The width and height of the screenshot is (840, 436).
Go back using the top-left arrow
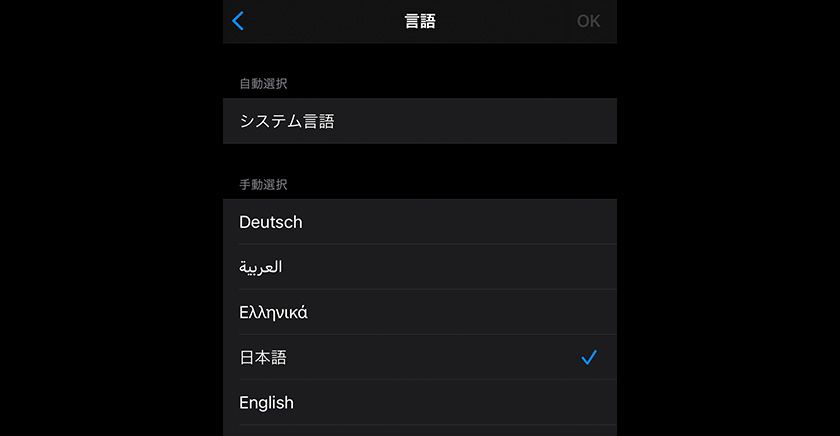click(238, 21)
